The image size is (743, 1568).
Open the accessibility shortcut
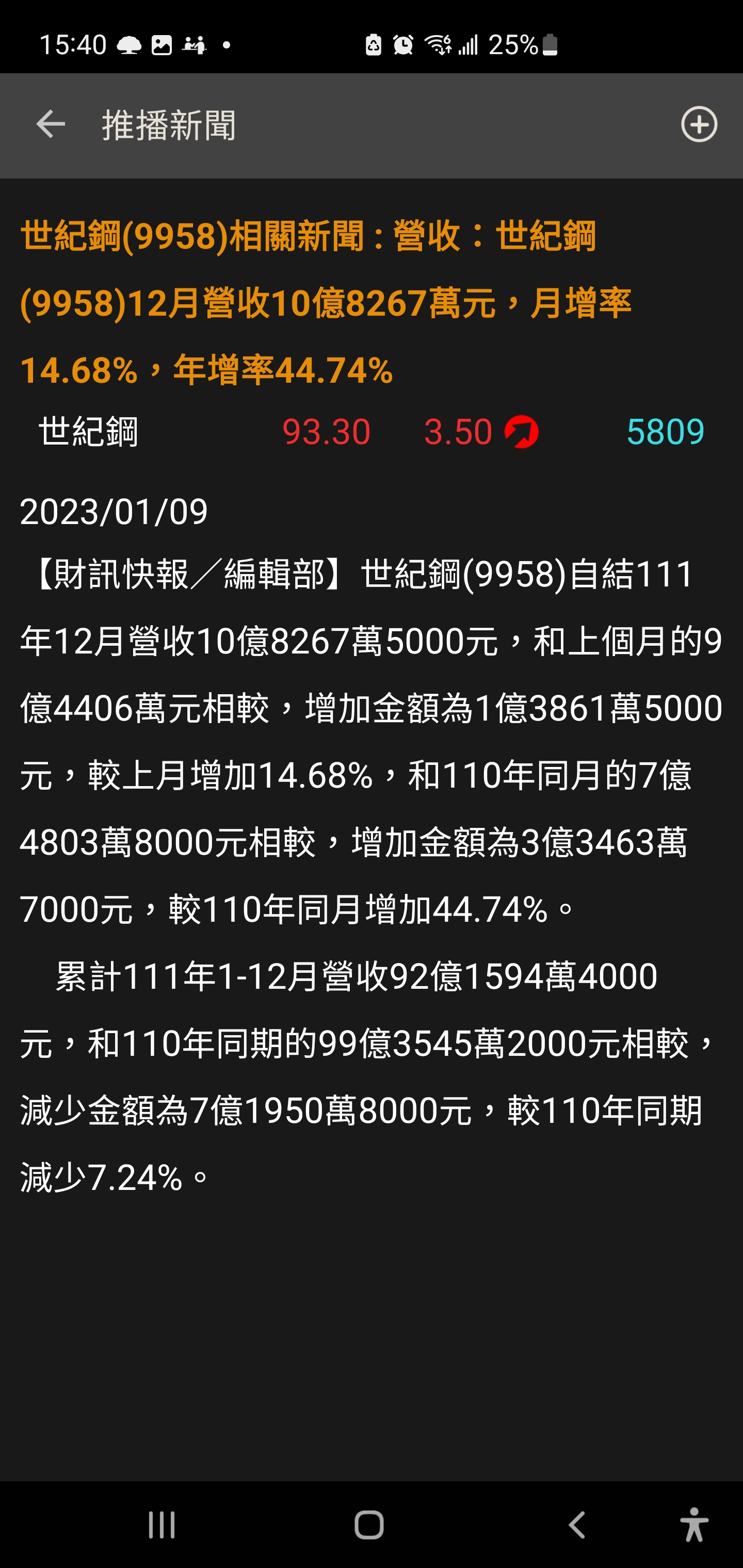pyautogui.click(x=693, y=1525)
